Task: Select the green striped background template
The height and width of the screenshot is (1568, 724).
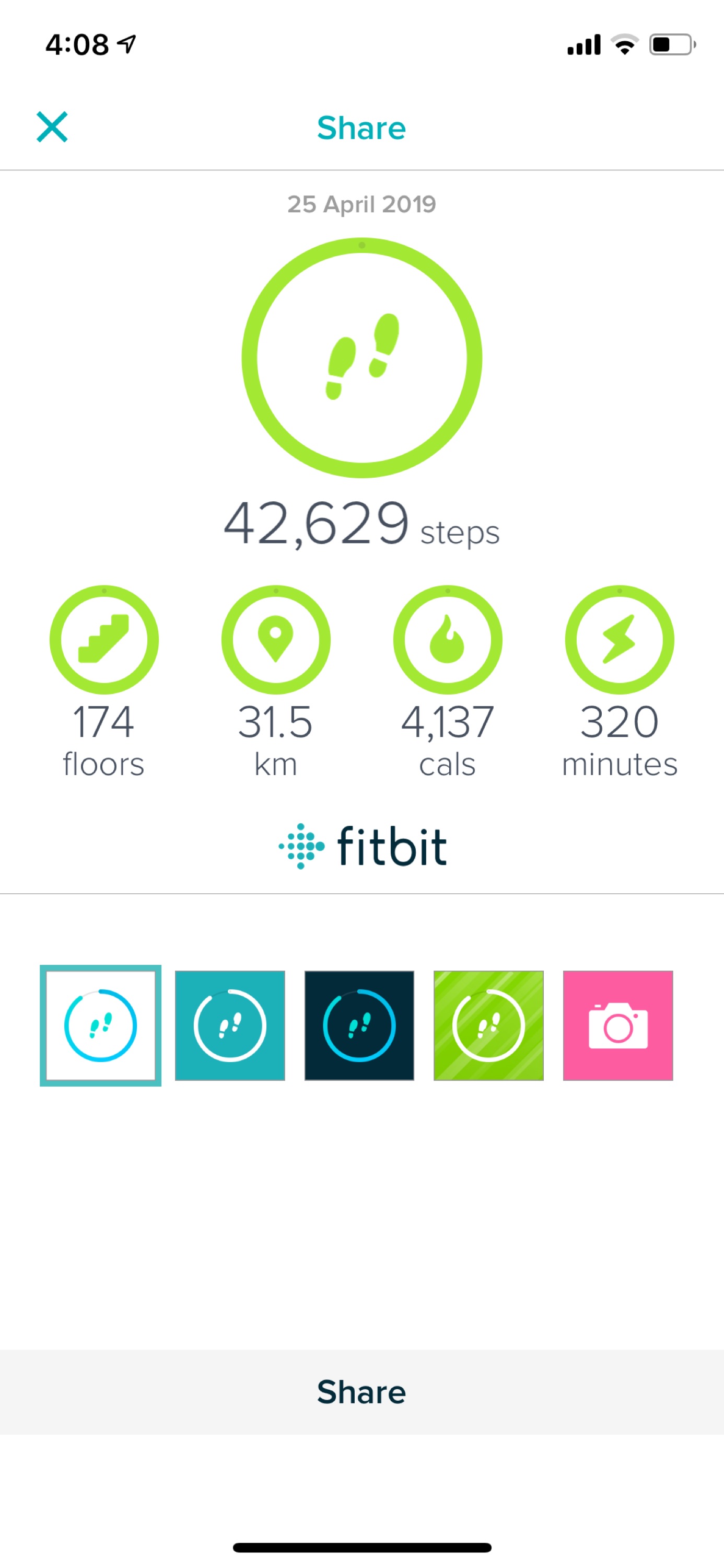Action: (488, 1025)
